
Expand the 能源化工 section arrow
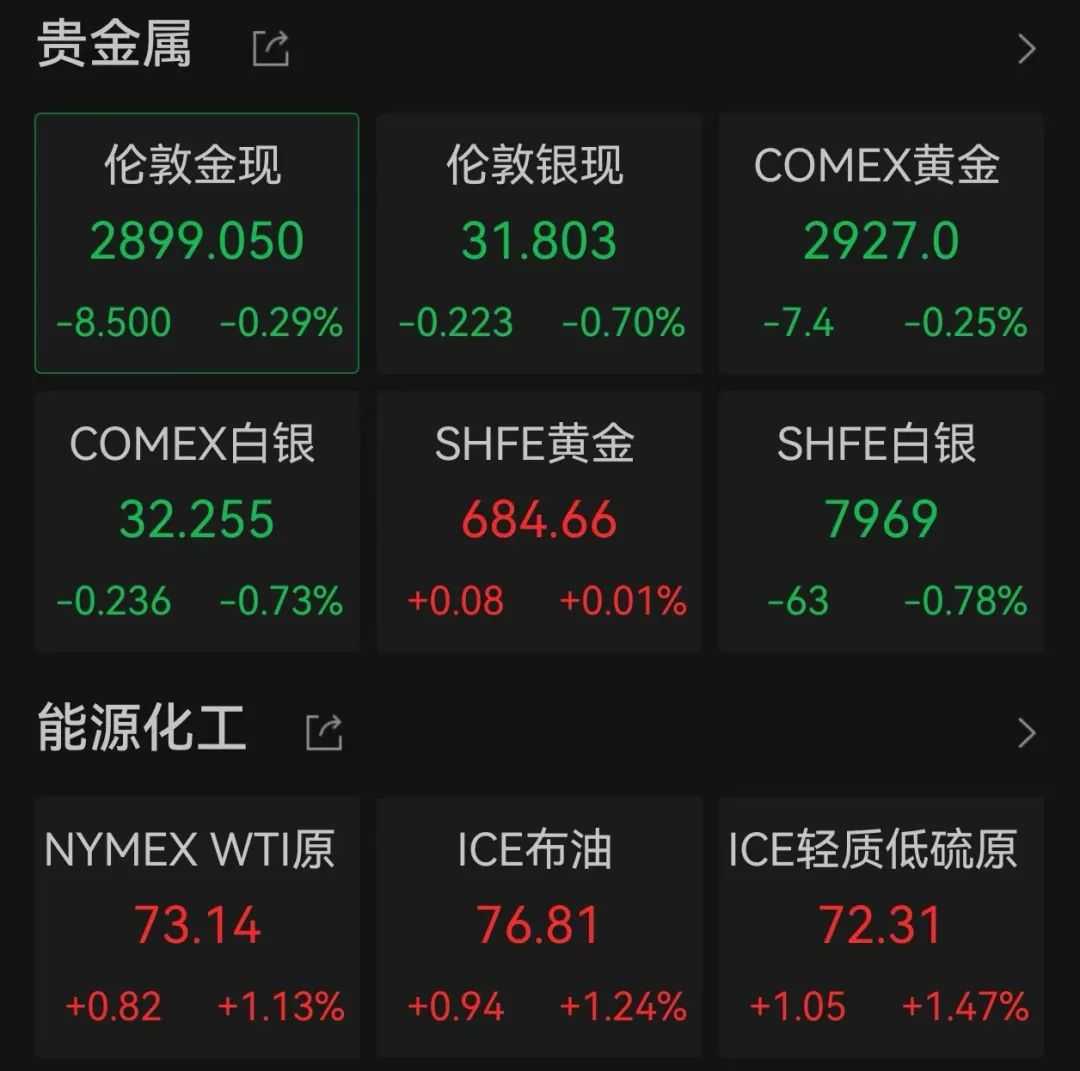(x=1026, y=733)
